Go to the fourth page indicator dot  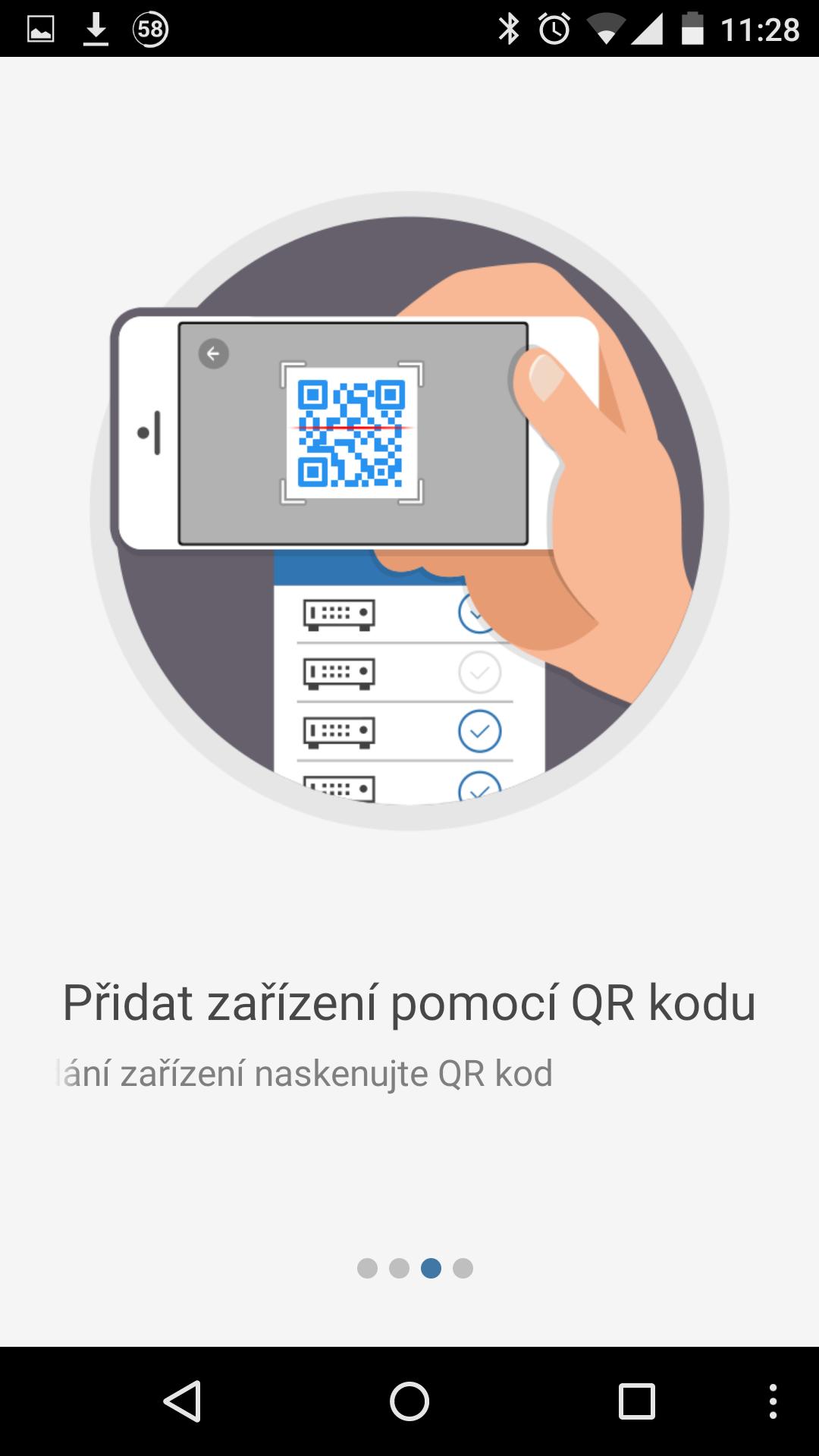pyautogui.click(x=463, y=1268)
